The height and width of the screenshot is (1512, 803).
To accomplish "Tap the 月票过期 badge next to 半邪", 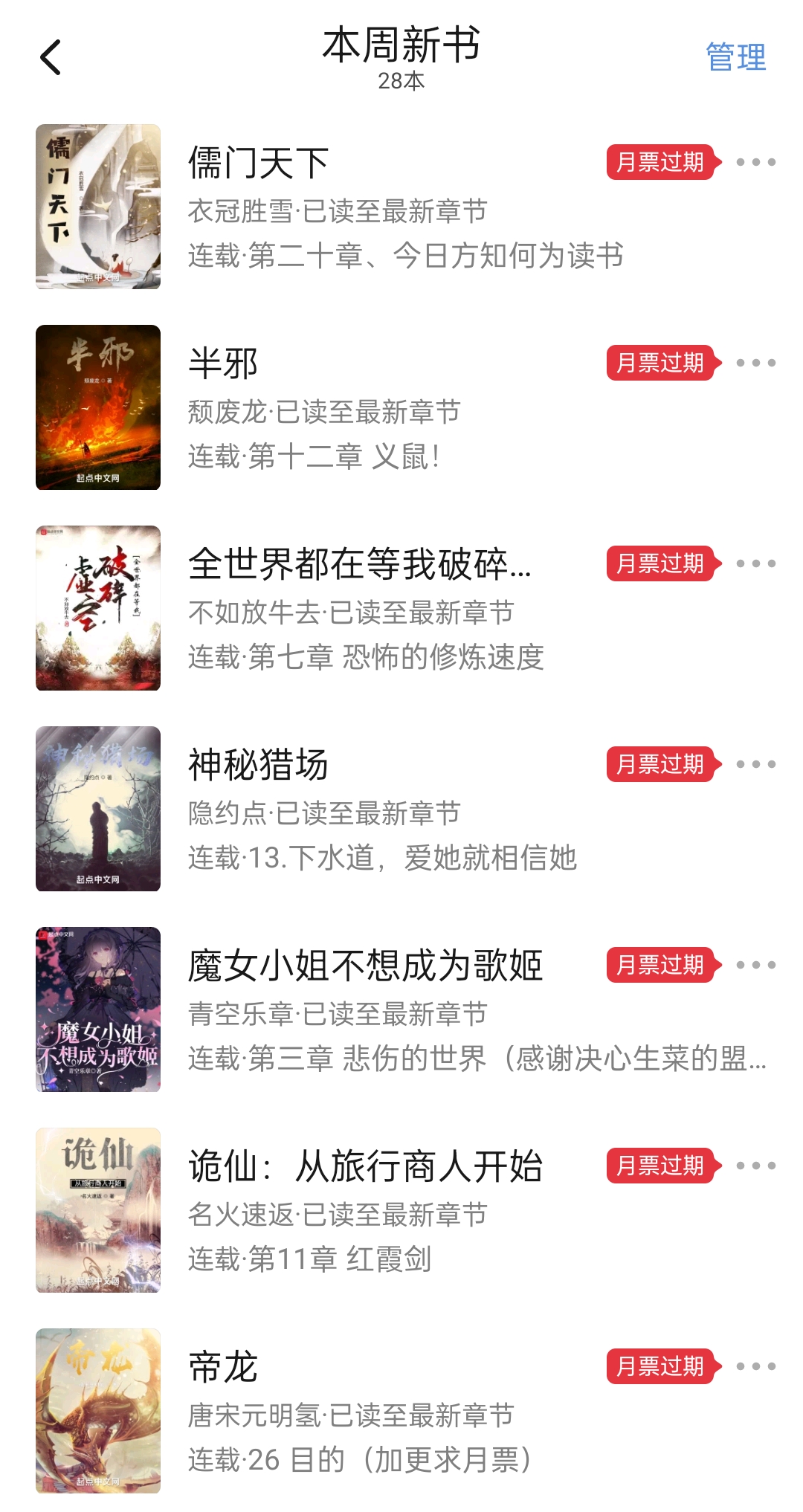I will click(659, 362).
